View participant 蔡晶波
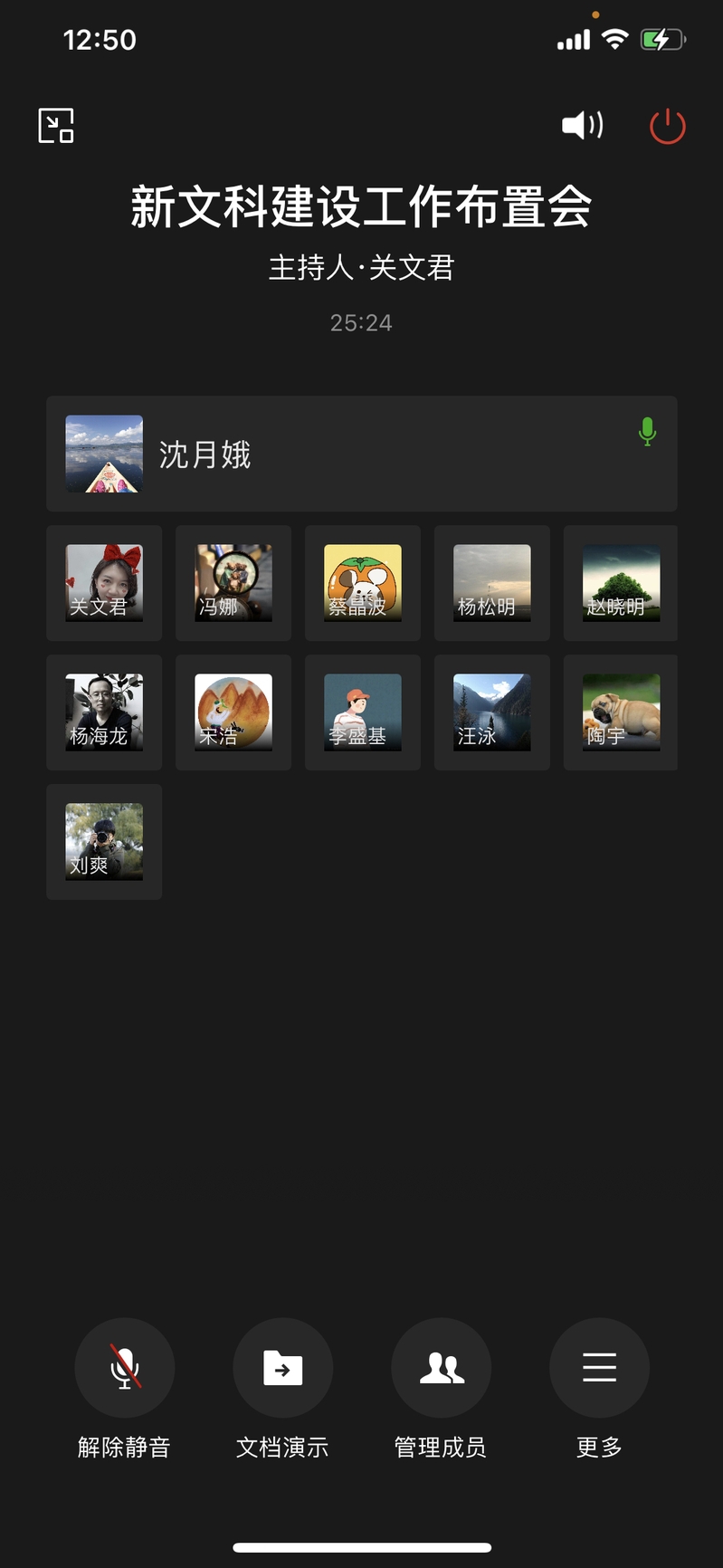Viewport: 723px width, 1568px height. click(363, 583)
